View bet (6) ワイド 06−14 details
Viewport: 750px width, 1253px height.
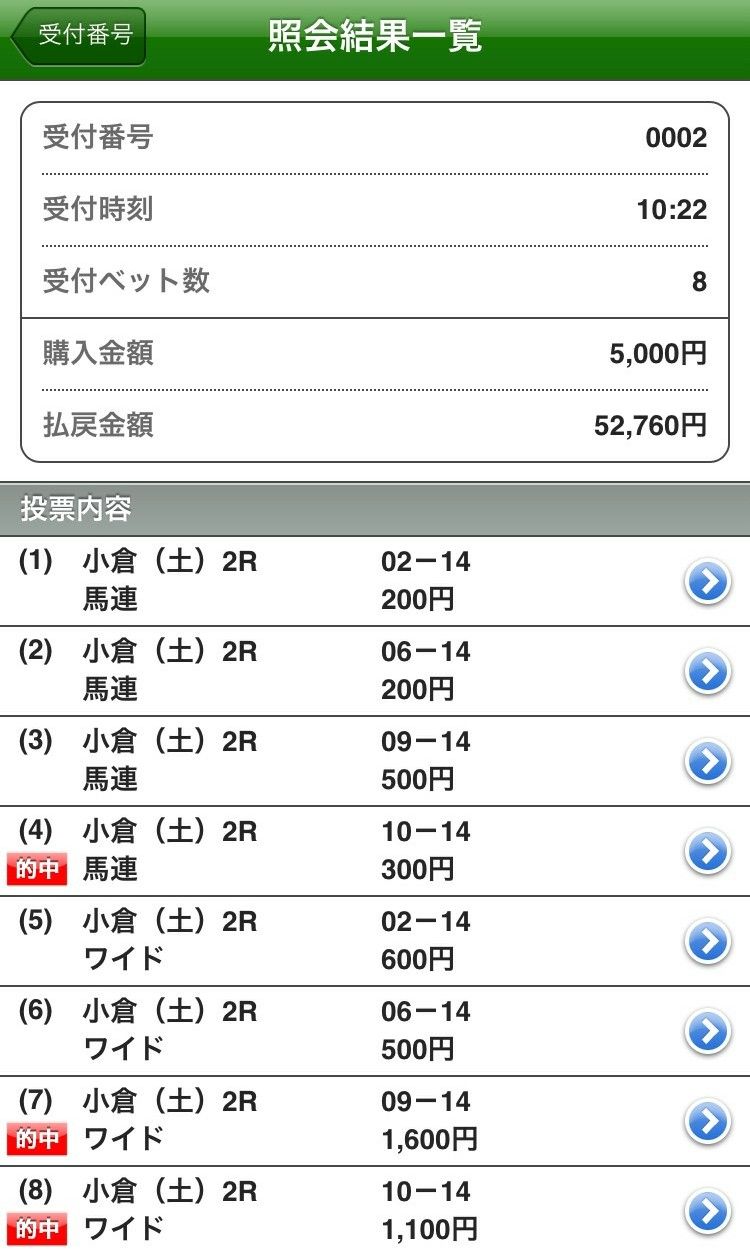point(375,1031)
